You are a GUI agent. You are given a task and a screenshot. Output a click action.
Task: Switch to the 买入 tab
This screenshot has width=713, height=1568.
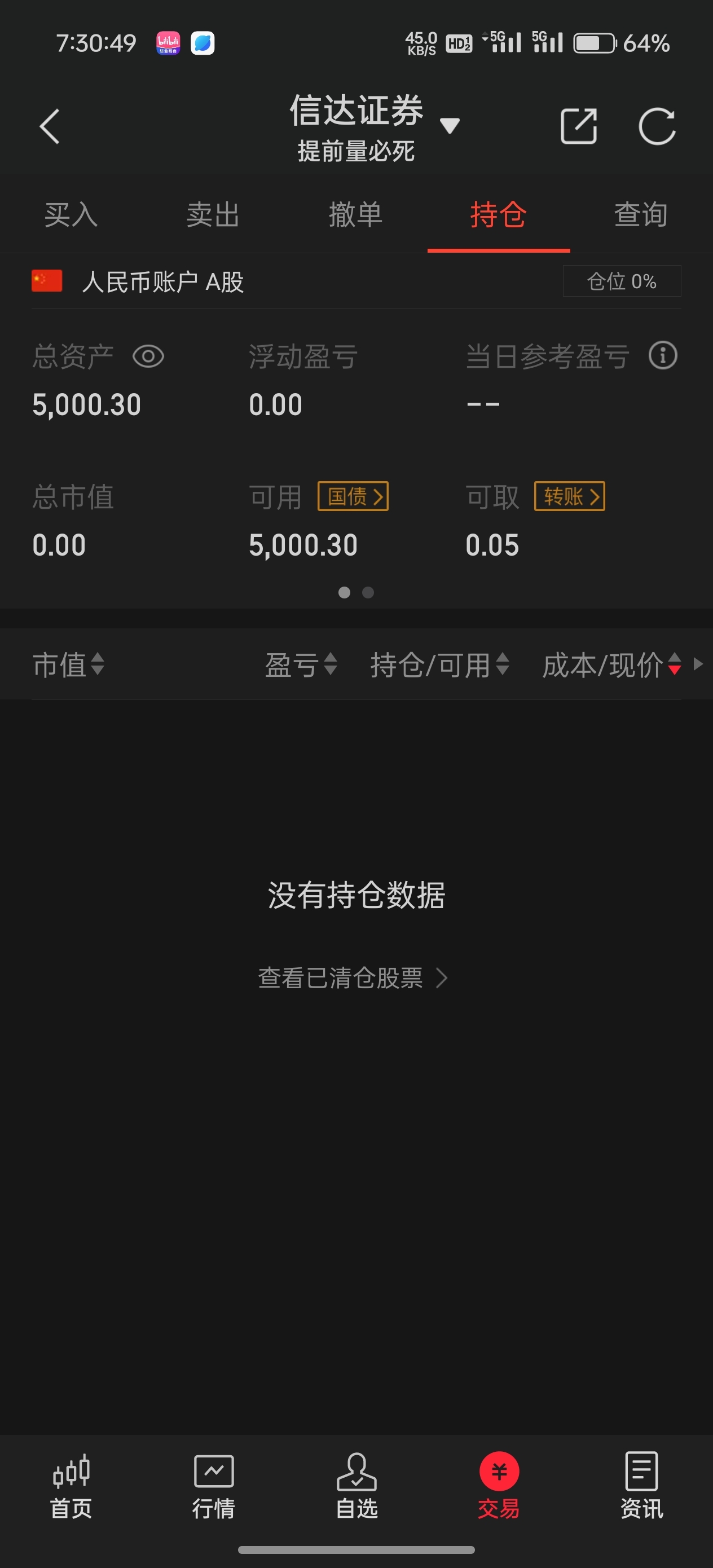point(71,215)
